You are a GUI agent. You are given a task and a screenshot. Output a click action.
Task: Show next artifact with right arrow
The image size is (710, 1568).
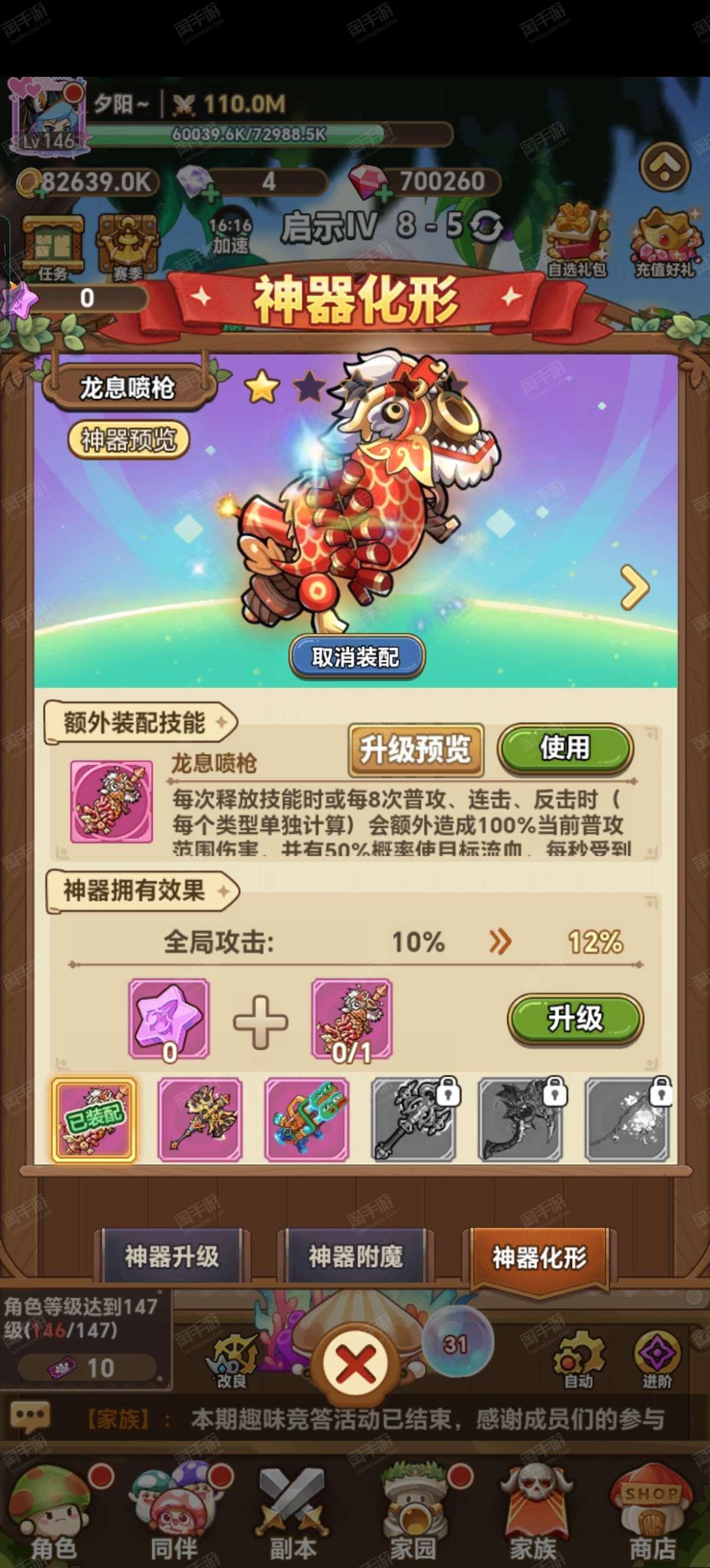pyautogui.click(x=634, y=587)
